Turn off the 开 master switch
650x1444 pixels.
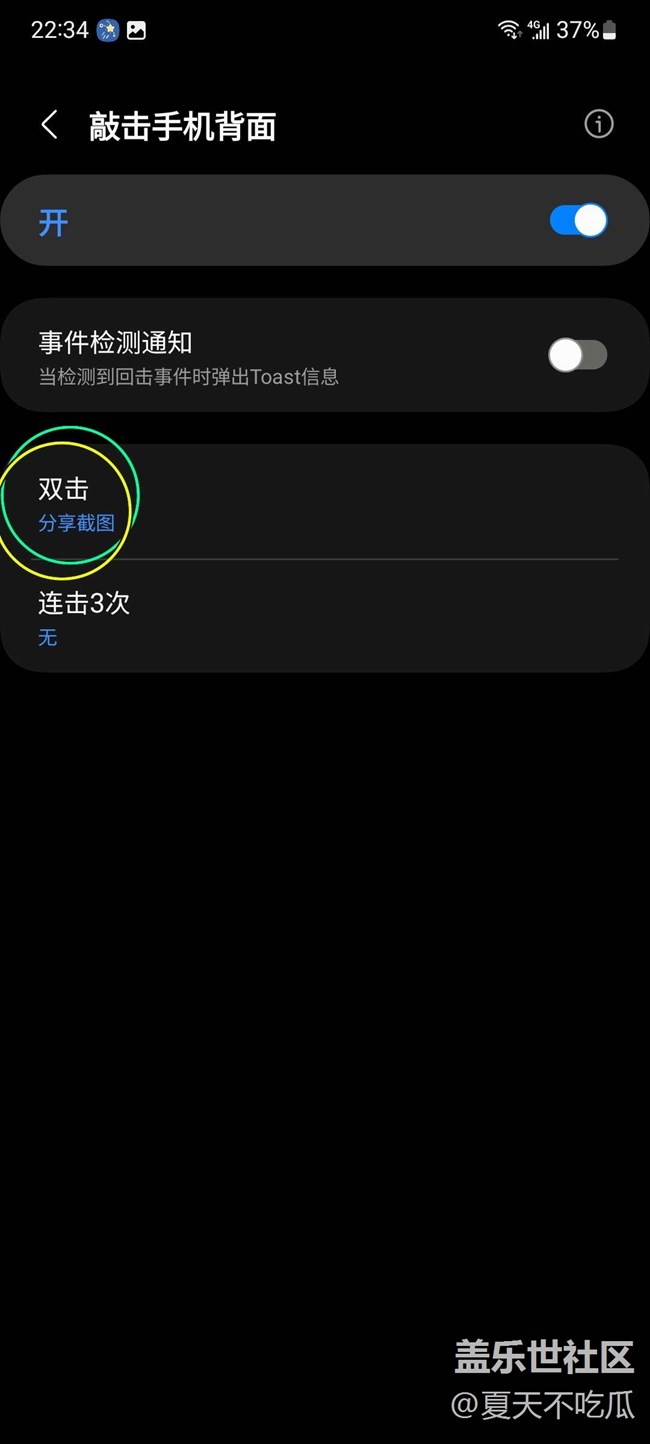578,221
